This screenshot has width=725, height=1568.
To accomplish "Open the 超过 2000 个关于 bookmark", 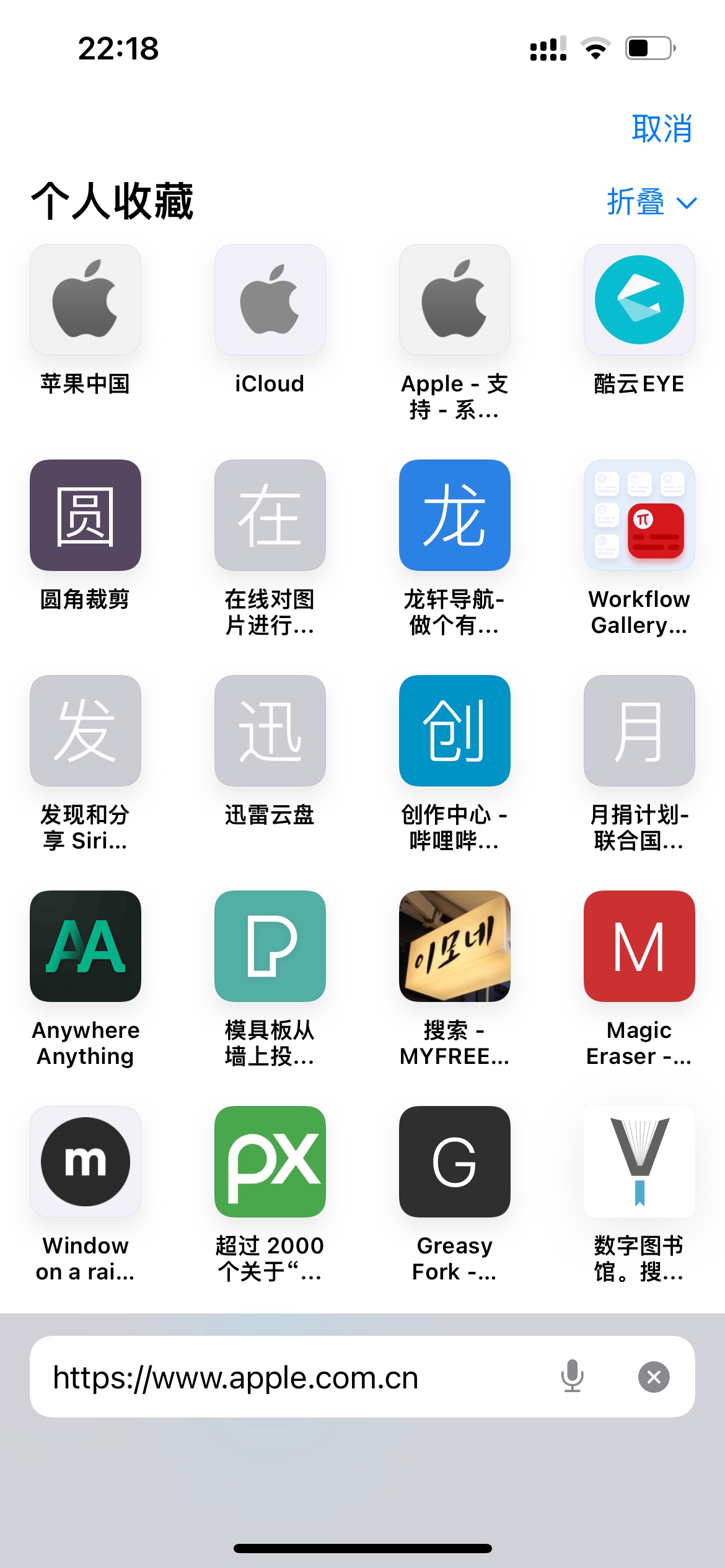I will 270,1162.
